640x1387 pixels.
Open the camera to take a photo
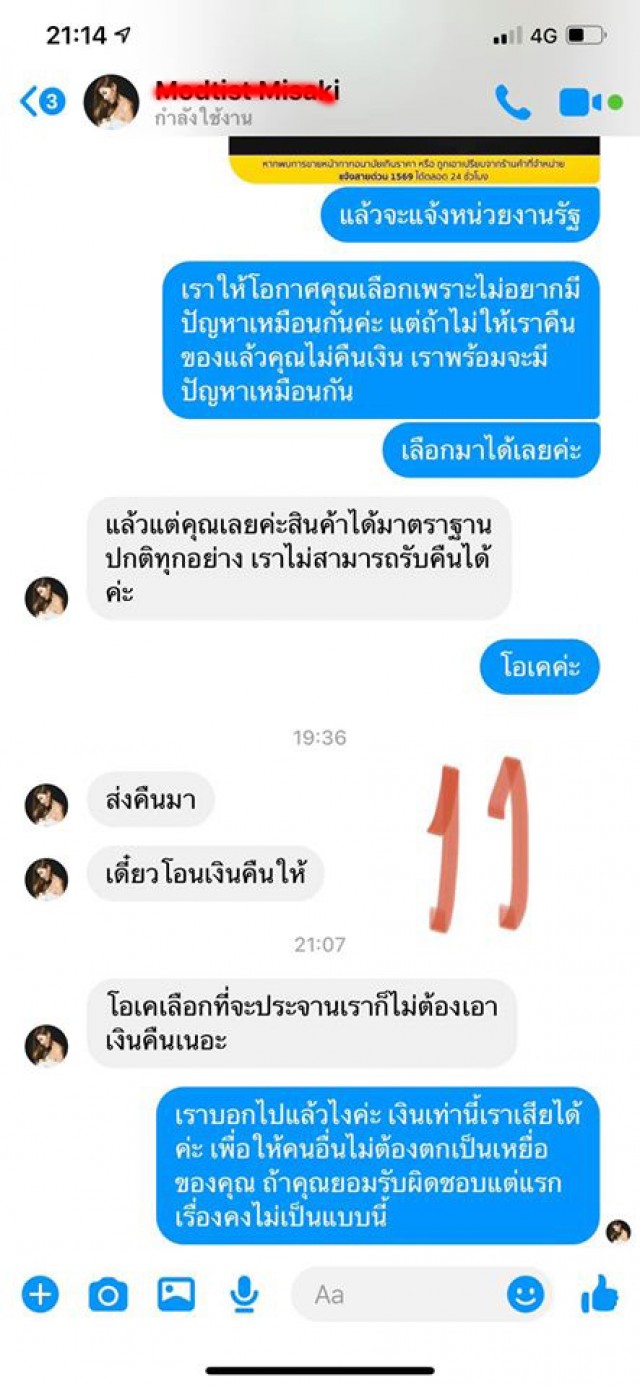coord(108,1296)
